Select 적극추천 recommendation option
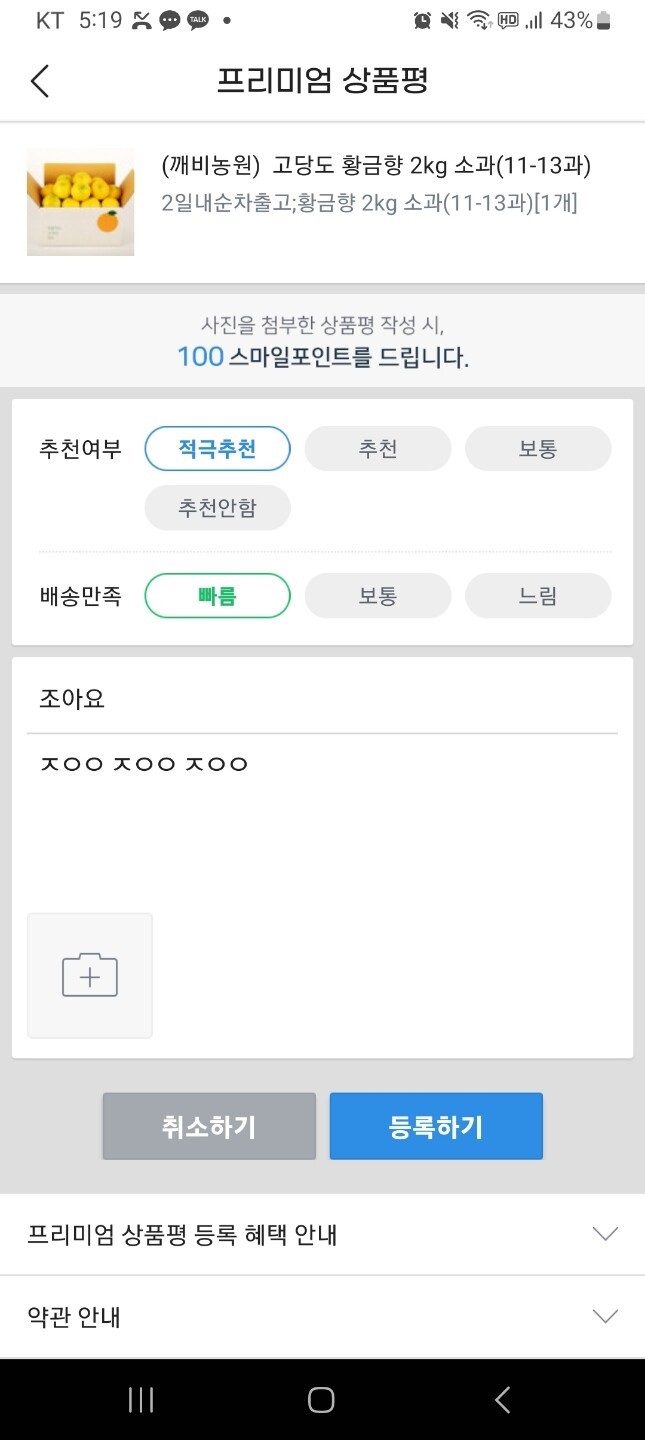This screenshot has height=1440, width=645. coord(218,449)
